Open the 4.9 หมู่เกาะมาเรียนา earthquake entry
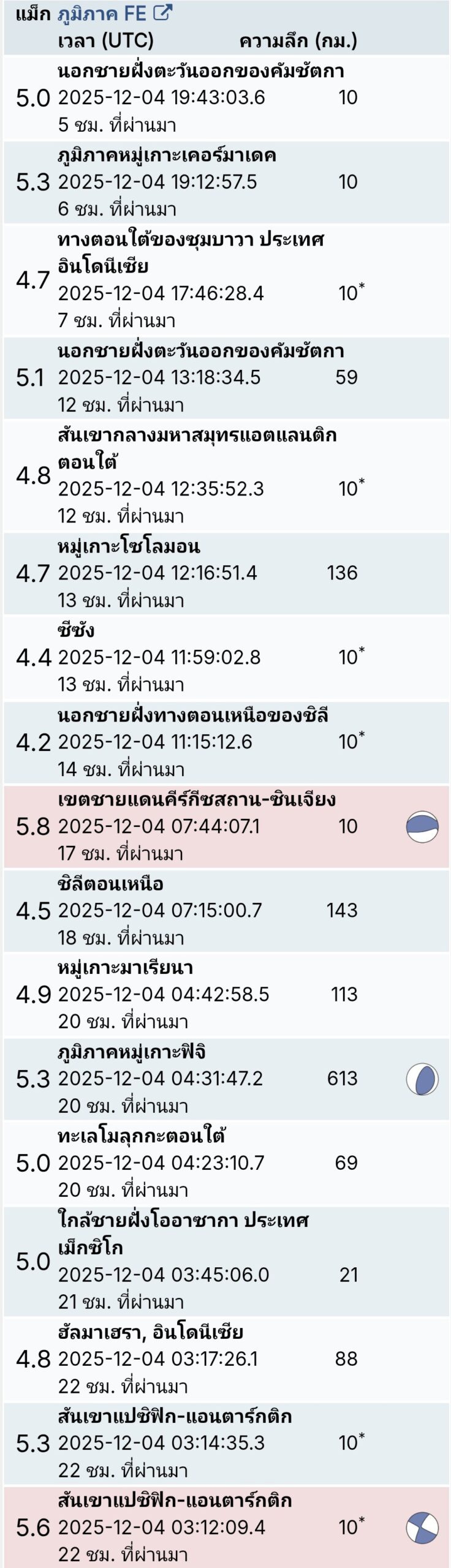This screenshot has height=1568, width=451. coord(125,968)
